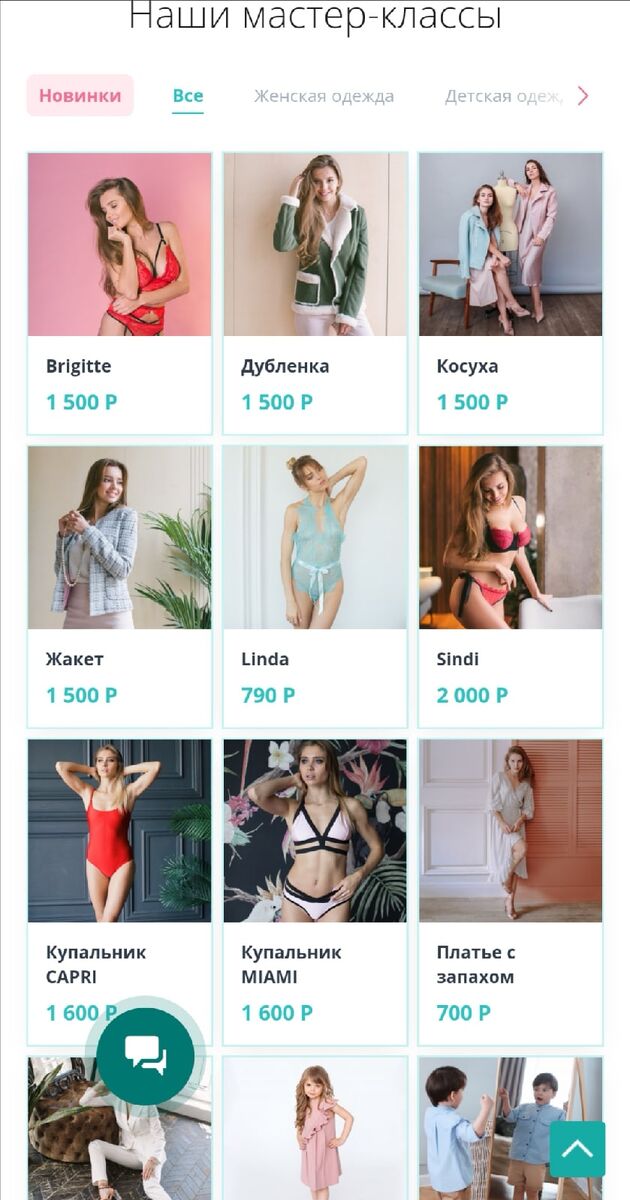630x1200 pixels.
Task: Open the Косуха master class card
Action: coord(510,292)
